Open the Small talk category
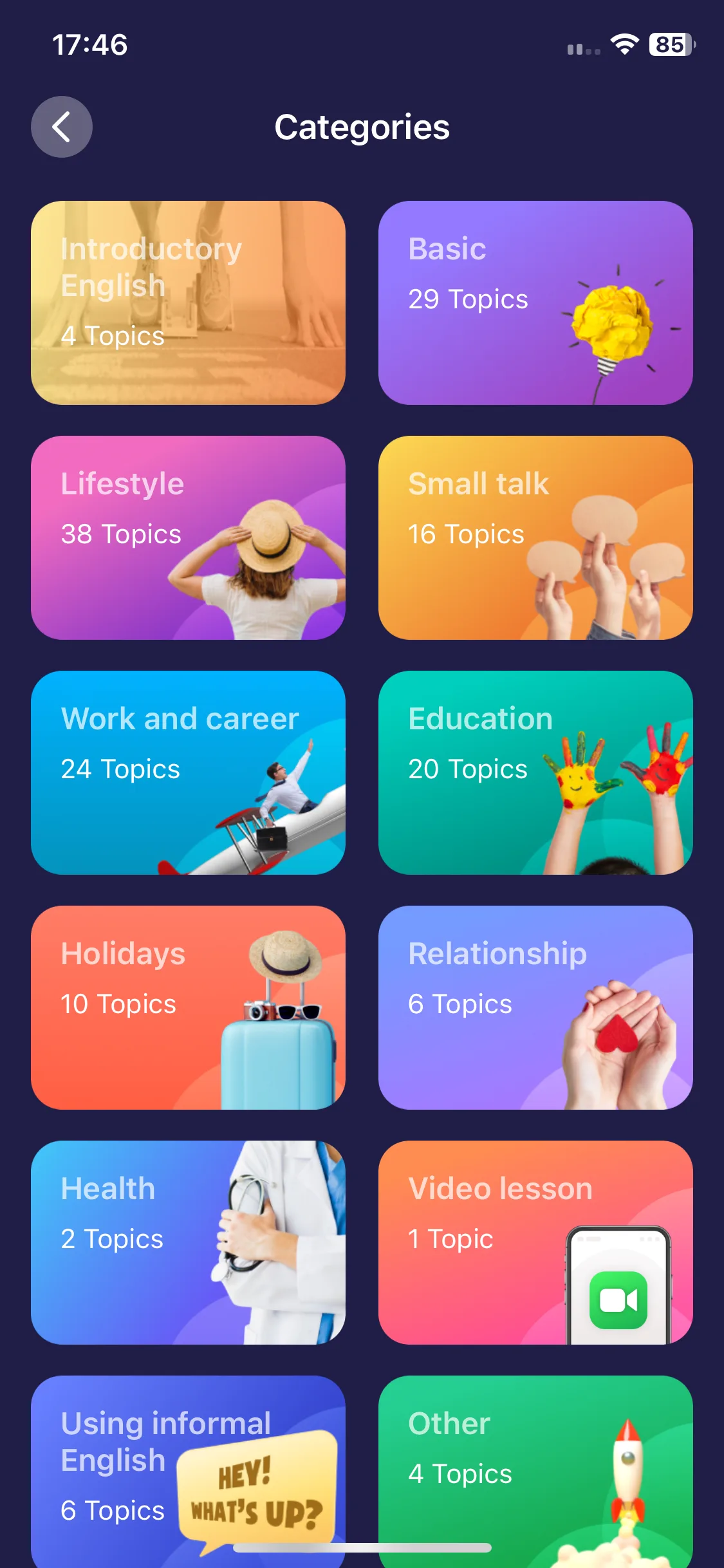The height and width of the screenshot is (1568, 724). (x=535, y=537)
